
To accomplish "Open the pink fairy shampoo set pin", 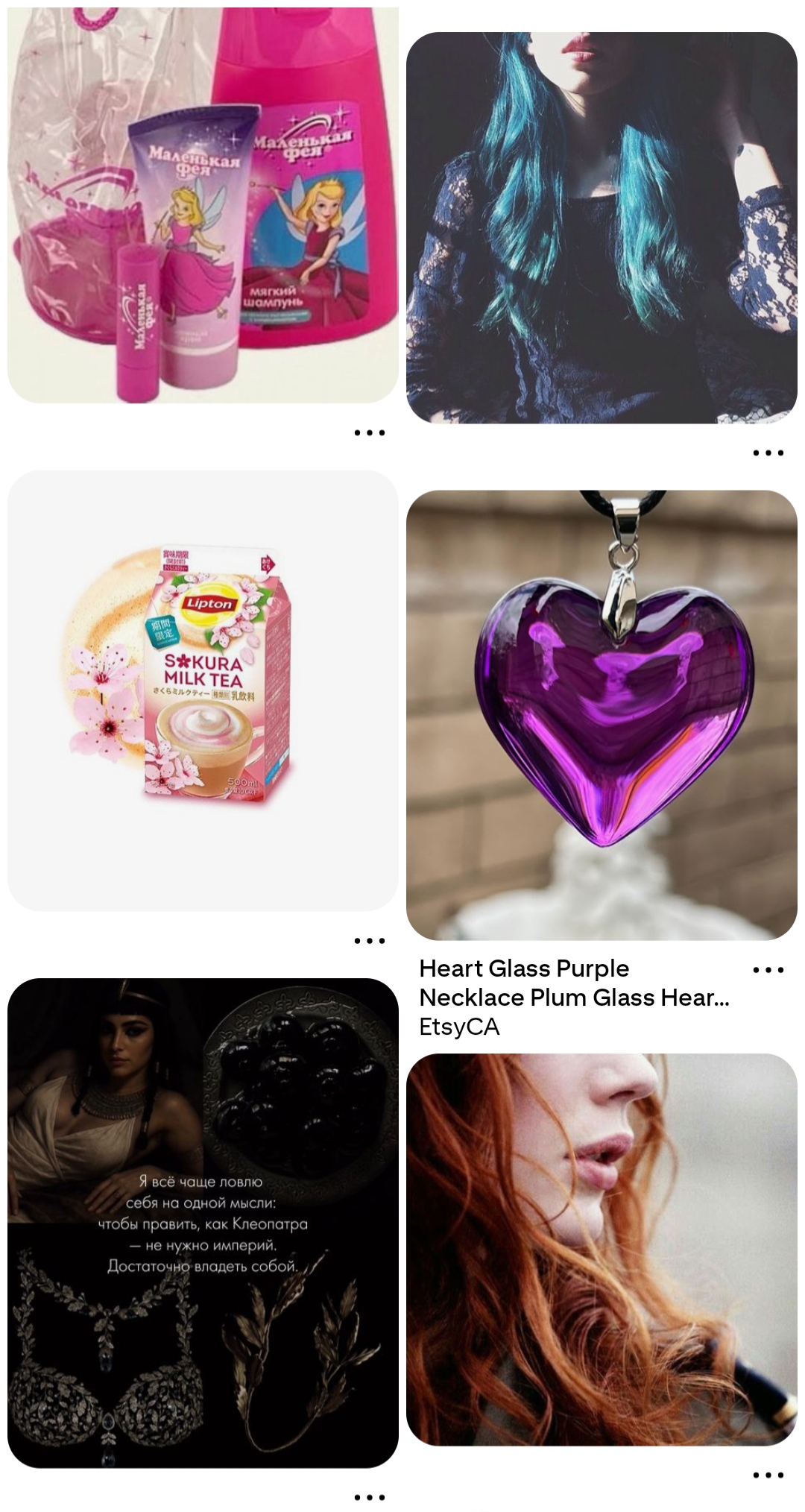I will pyautogui.click(x=203, y=205).
